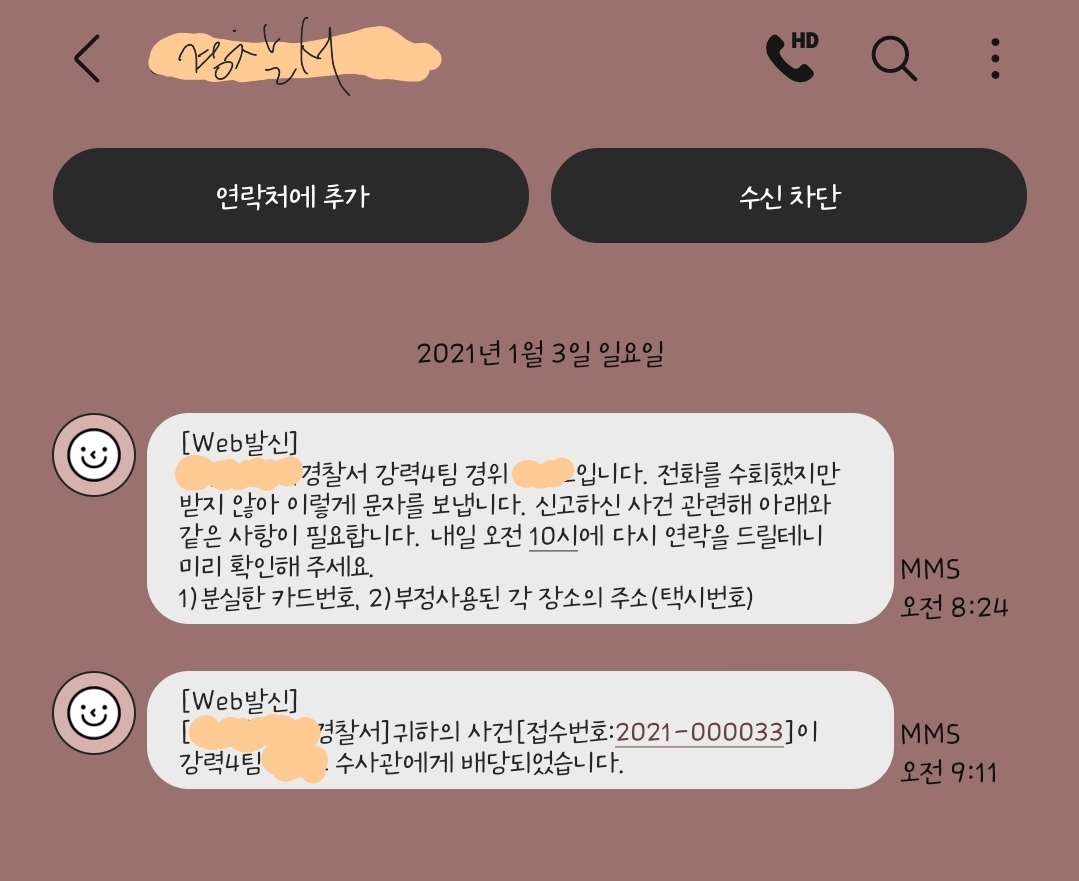Open sender avatar beside the 8:24 message
Screen dimensions: 1079x881
94,454
